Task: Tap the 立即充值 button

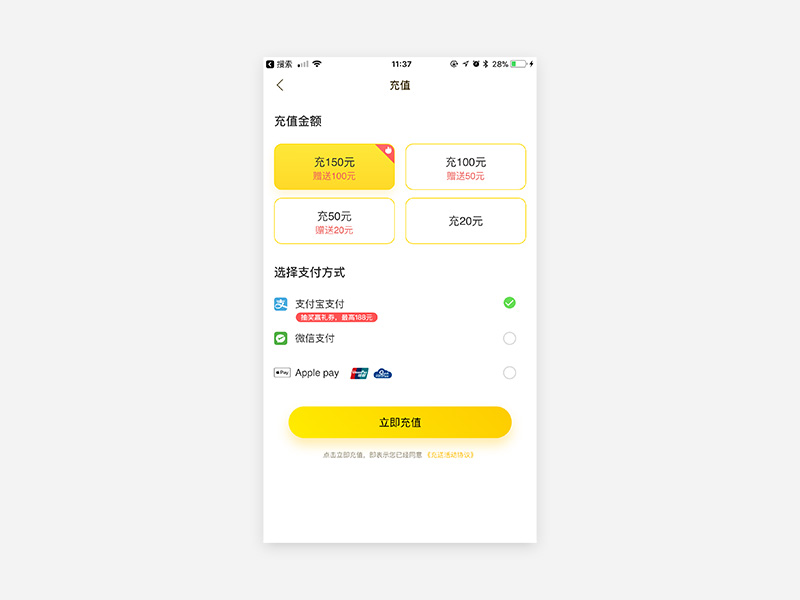Action: 400,422
